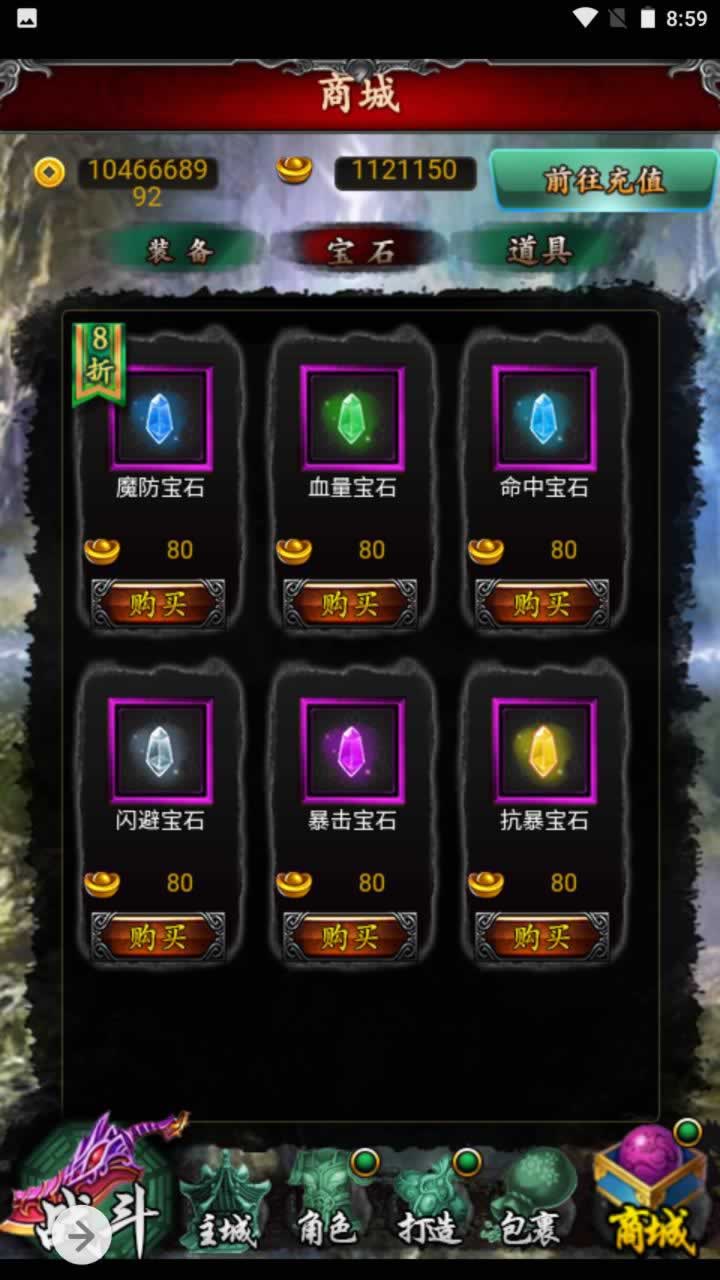The width and height of the screenshot is (720, 1280).
Task: Purchase the 抗暴宝石 gem
Action: [x=542, y=937]
